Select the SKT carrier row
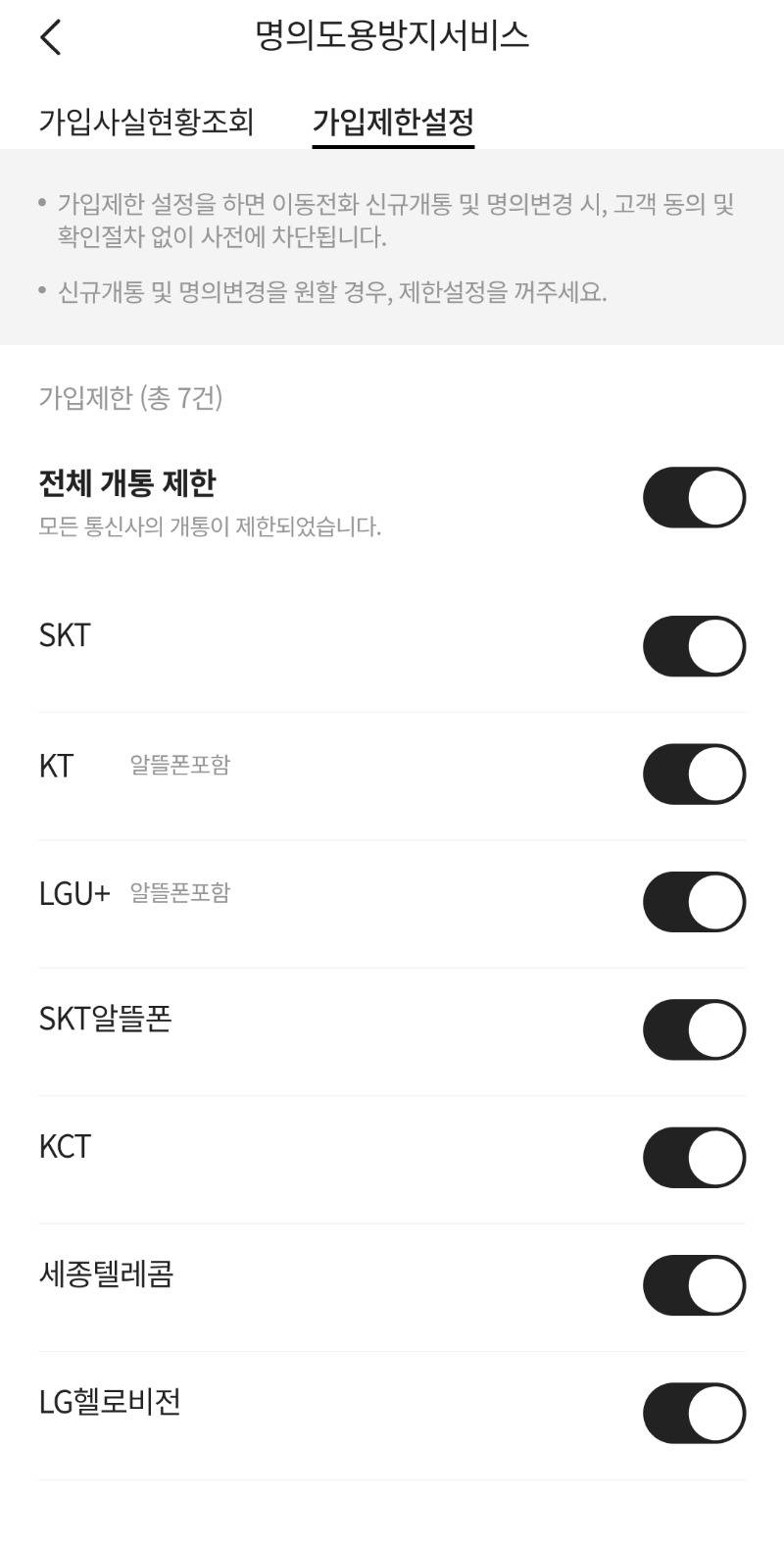 (x=64, y=635)
